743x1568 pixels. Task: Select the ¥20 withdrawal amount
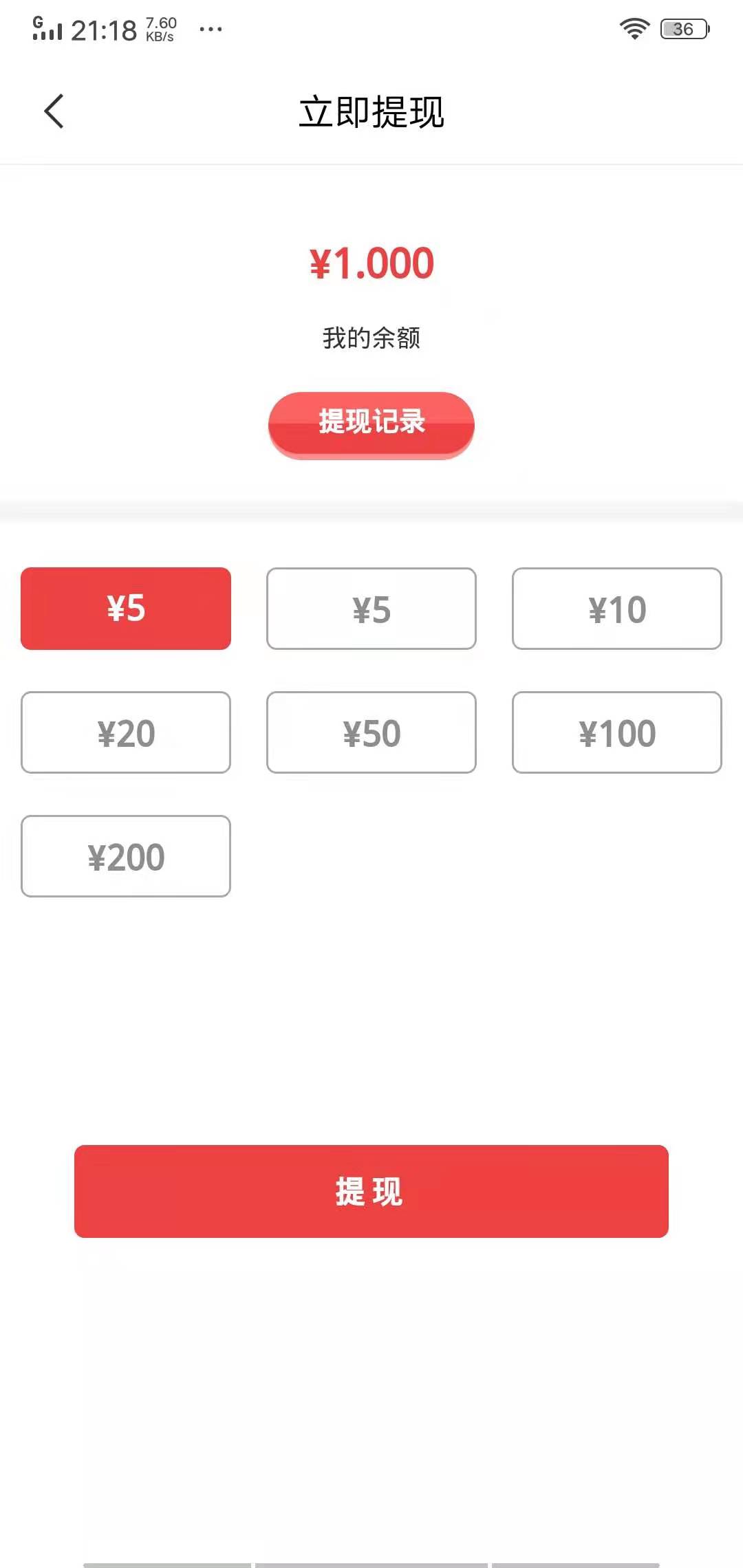[126, 732]
